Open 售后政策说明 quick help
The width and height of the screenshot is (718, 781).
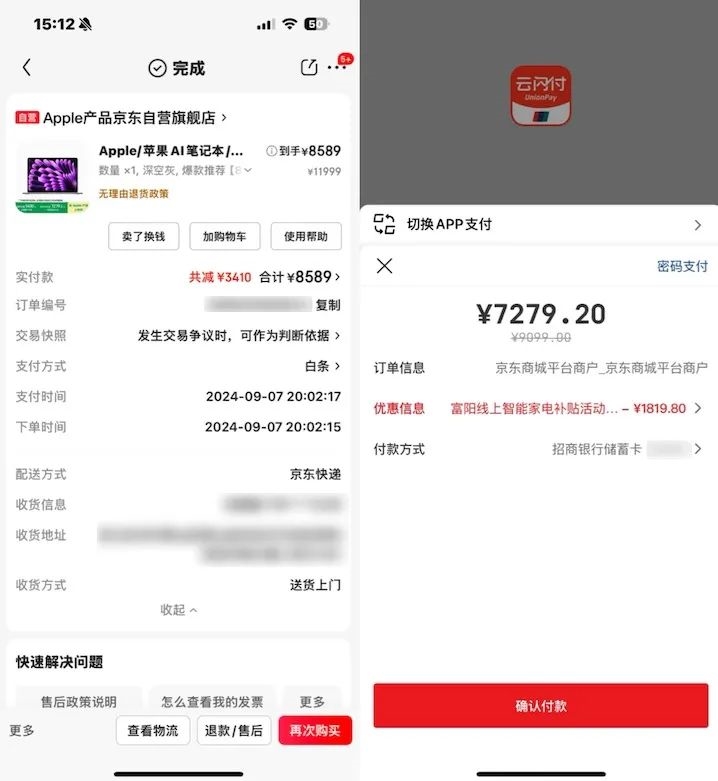(78, 701)
